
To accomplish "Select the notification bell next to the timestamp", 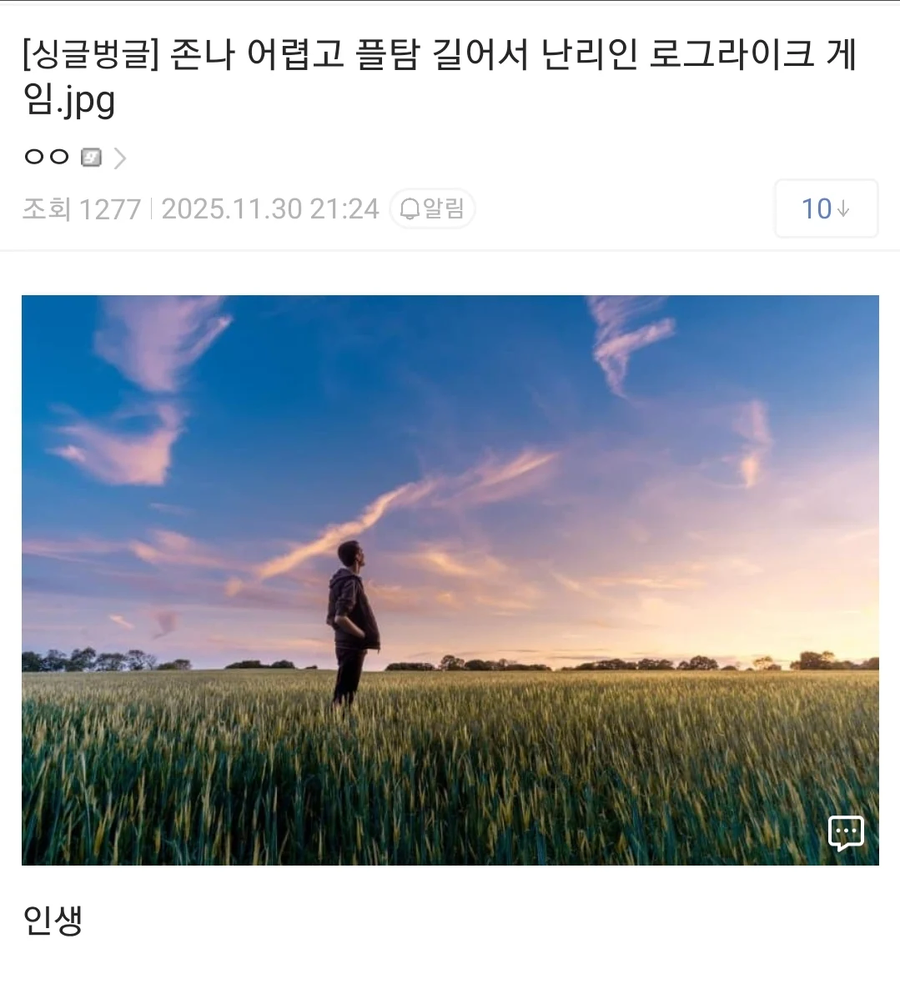I will pos(412,209).
